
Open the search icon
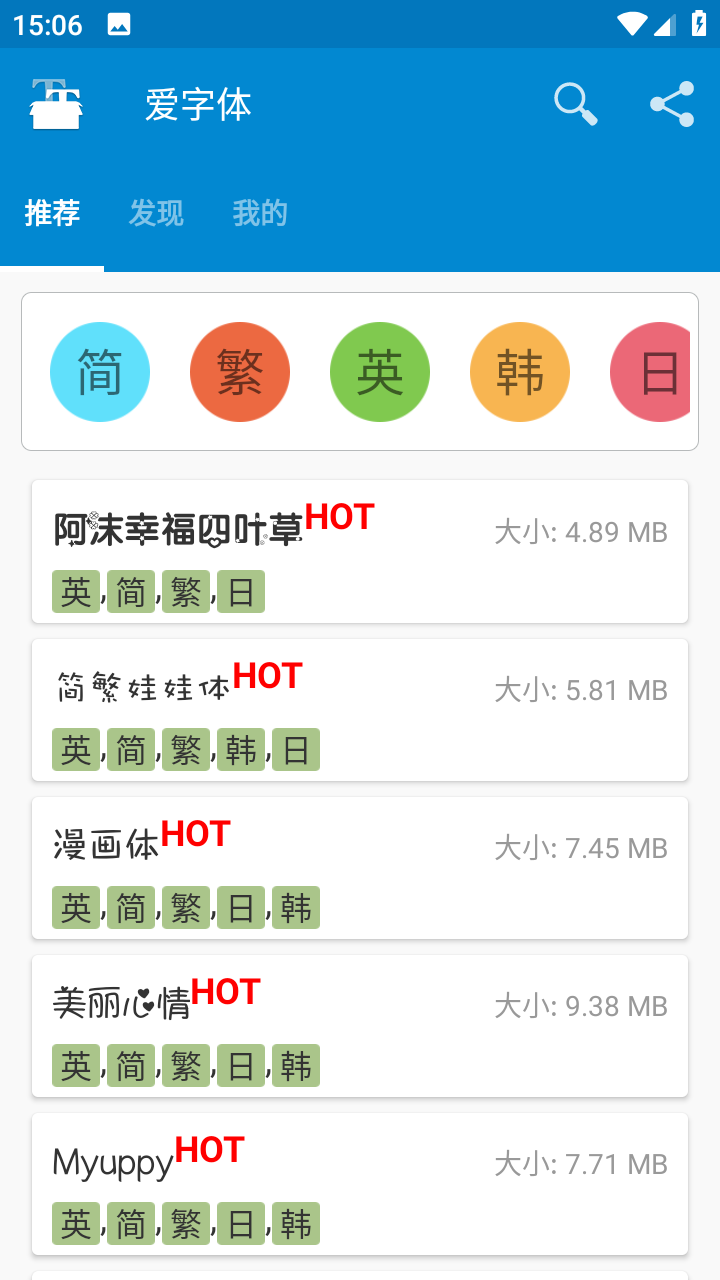tap(576, 104)
